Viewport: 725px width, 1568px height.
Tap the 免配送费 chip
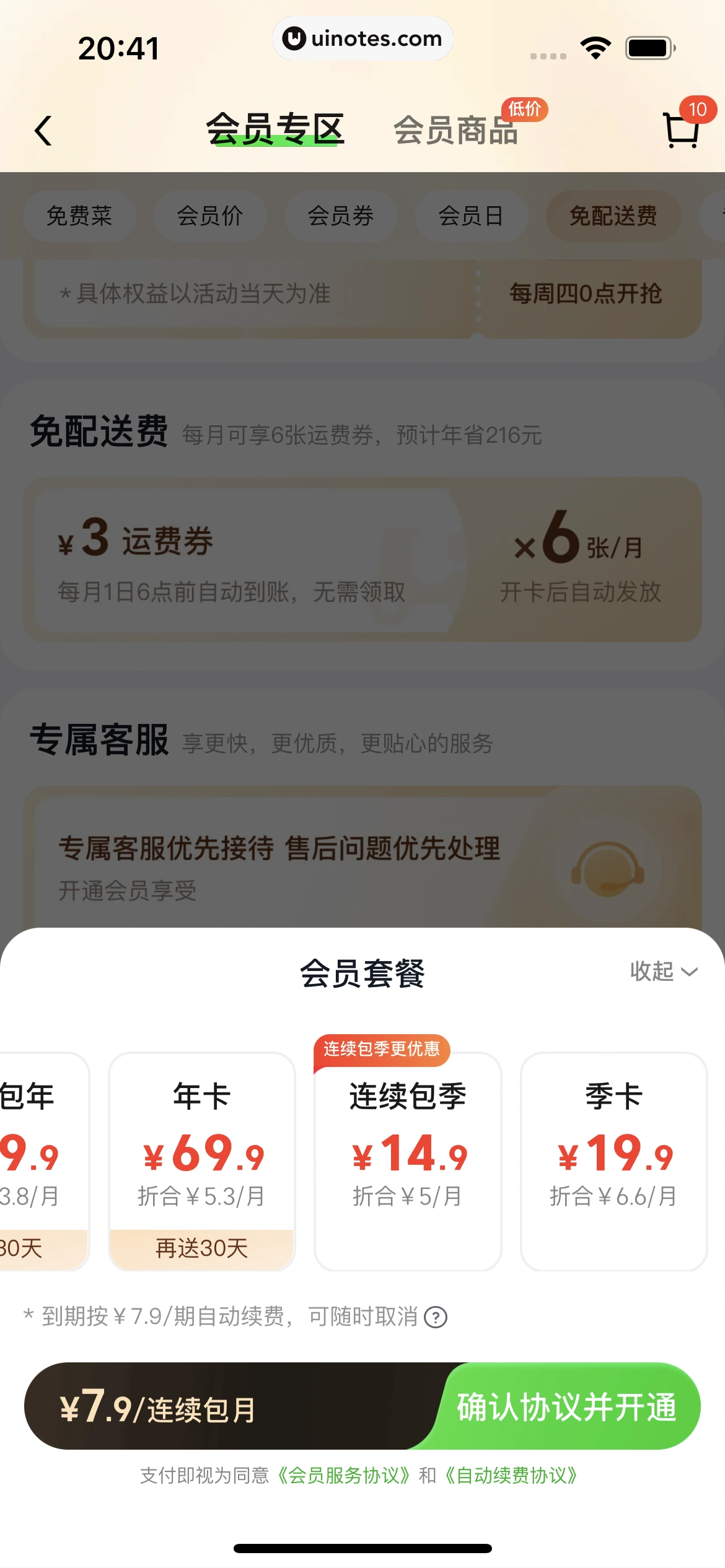point(613,216)
